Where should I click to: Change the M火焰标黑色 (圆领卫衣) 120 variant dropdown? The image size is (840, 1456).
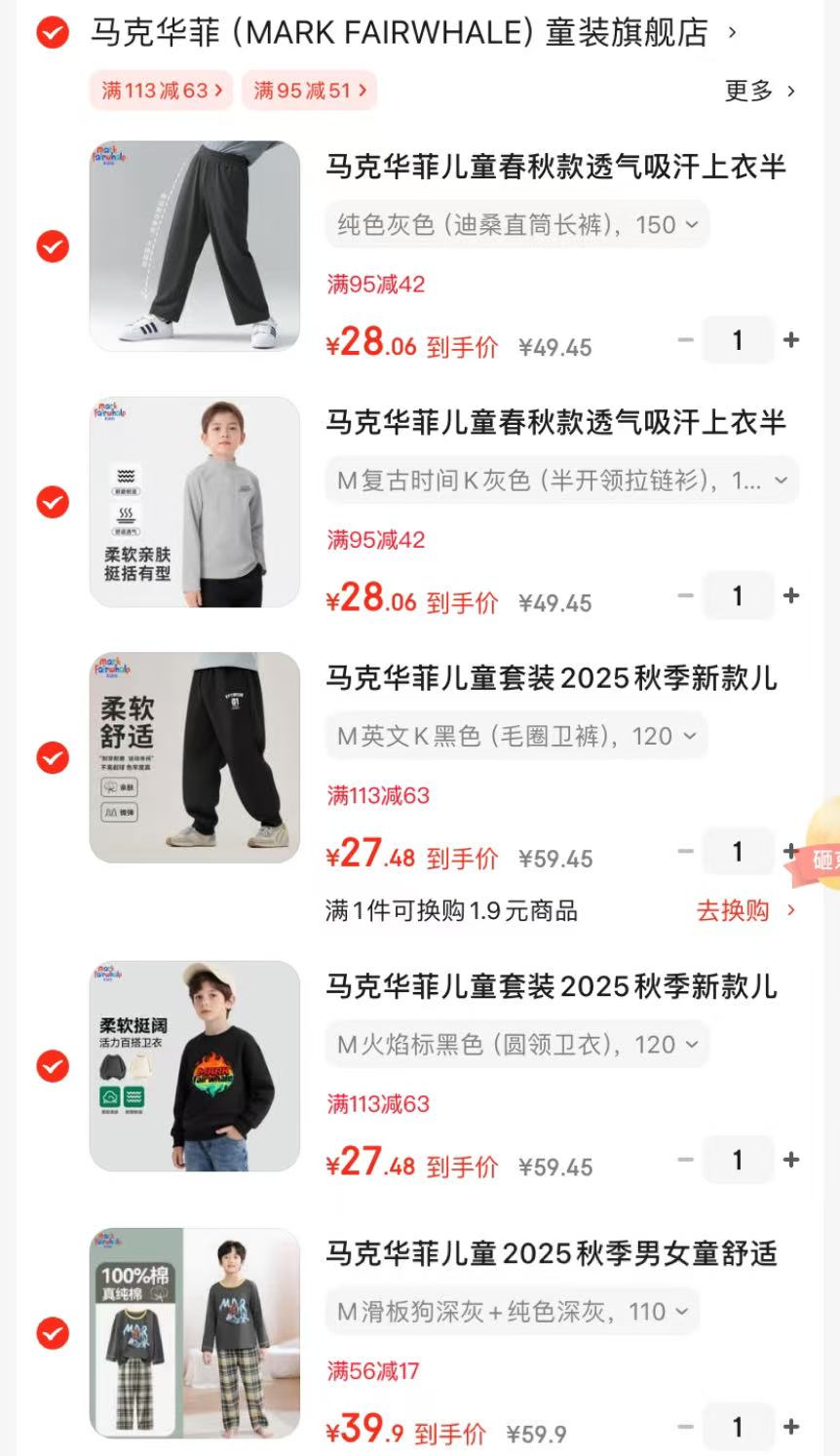coord(516,1045)
